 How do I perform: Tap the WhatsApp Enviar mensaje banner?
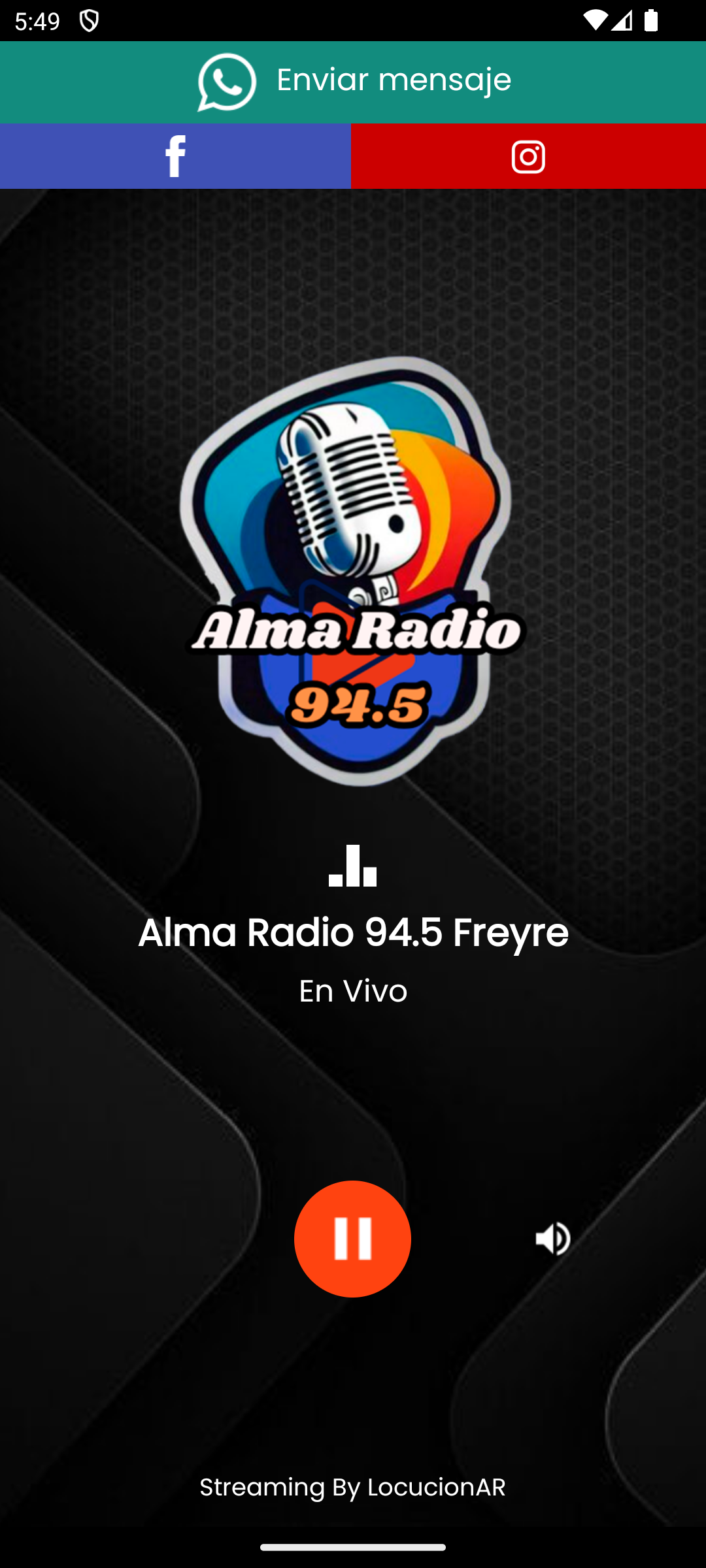coord(353,82)
